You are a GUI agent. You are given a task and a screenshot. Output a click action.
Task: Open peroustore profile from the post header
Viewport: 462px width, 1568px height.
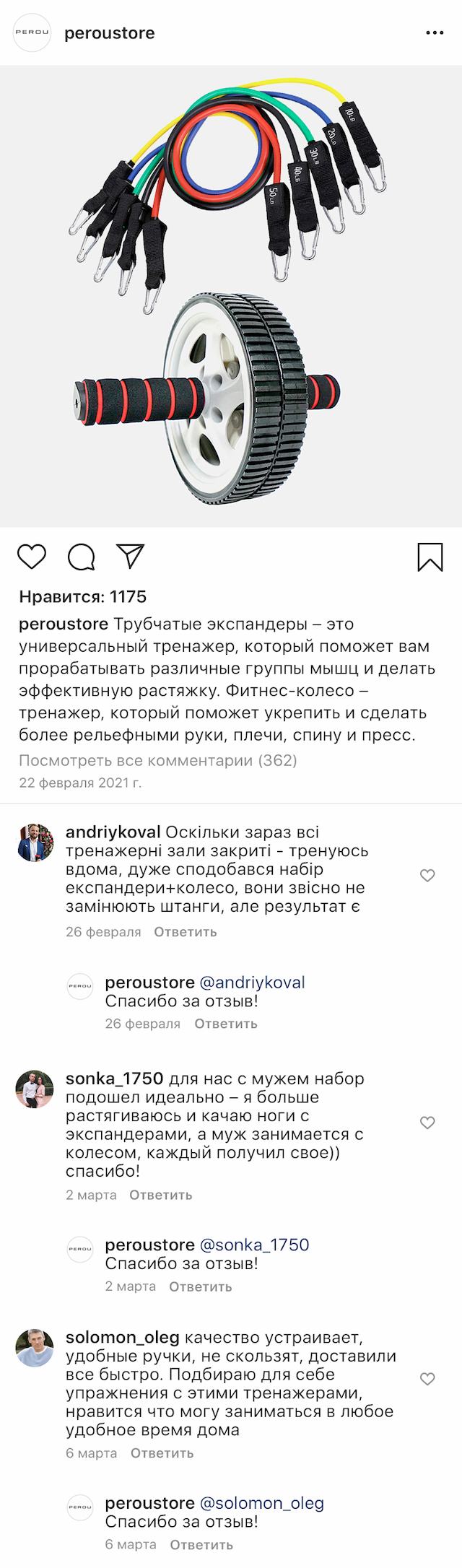click(x=110, y=33)
